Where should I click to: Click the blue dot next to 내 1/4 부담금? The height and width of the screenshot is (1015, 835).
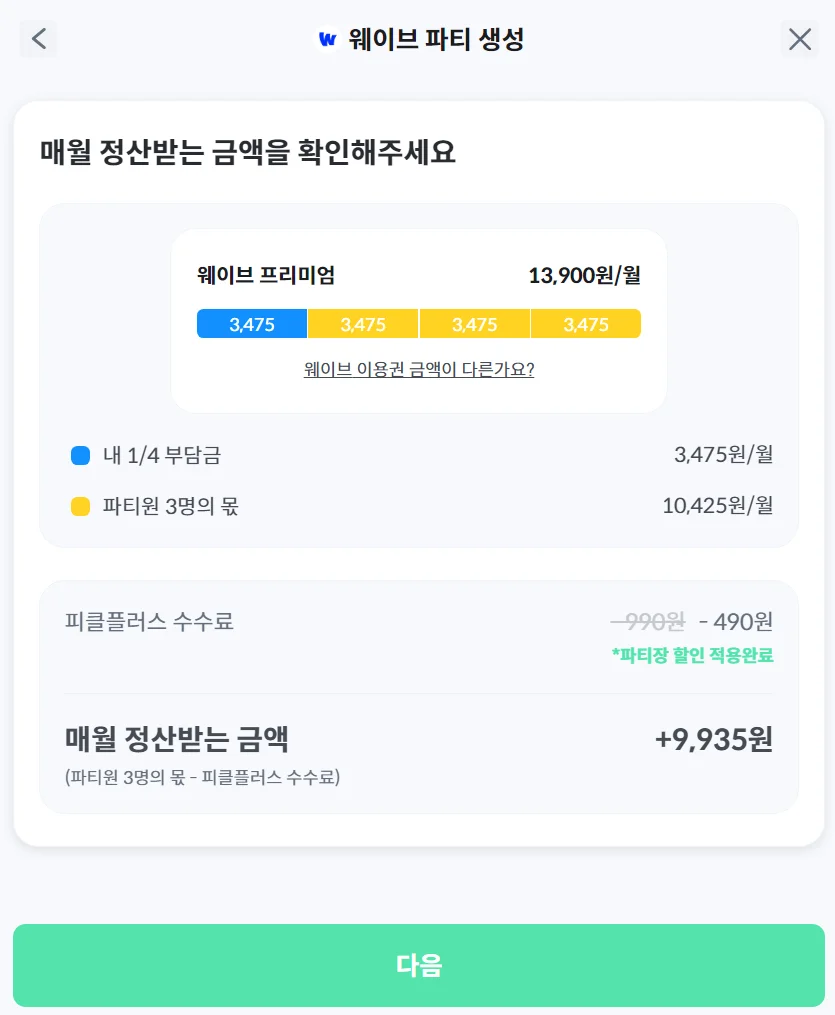click(81, 455)
